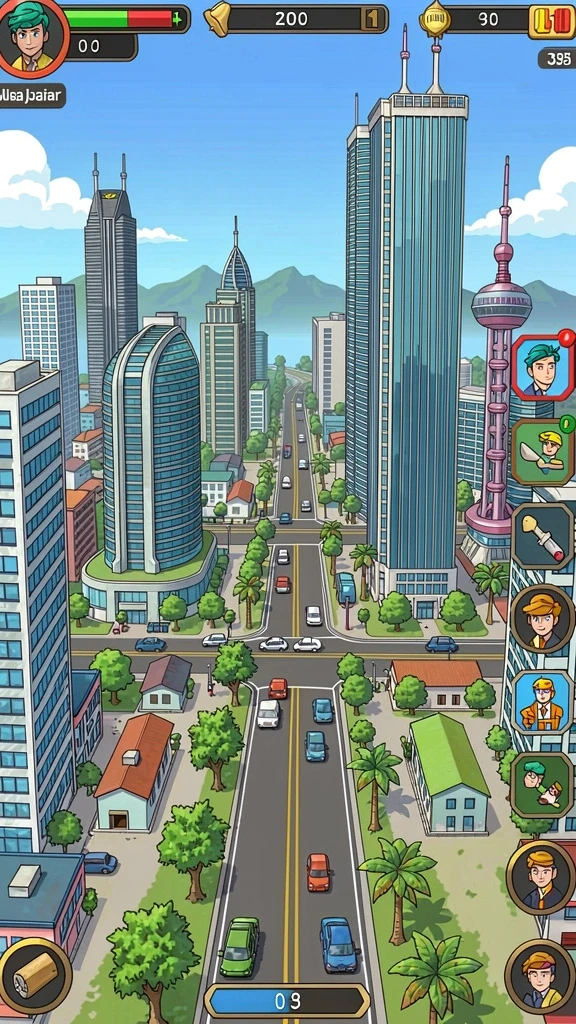The image size is (576, 1024).
Task: Tap the gold barrel button in bottom corner
Action: click(34, 975)
